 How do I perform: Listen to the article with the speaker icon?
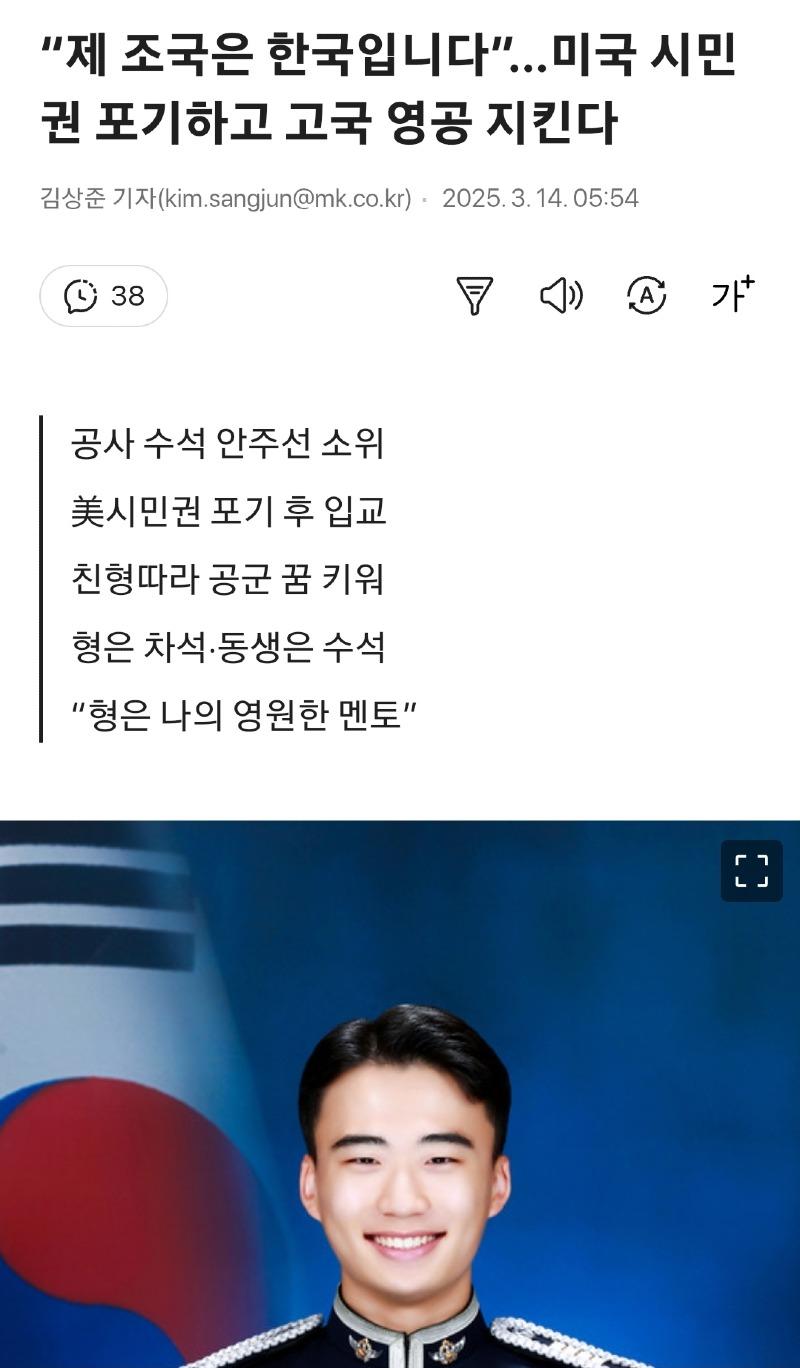[561, 296]
